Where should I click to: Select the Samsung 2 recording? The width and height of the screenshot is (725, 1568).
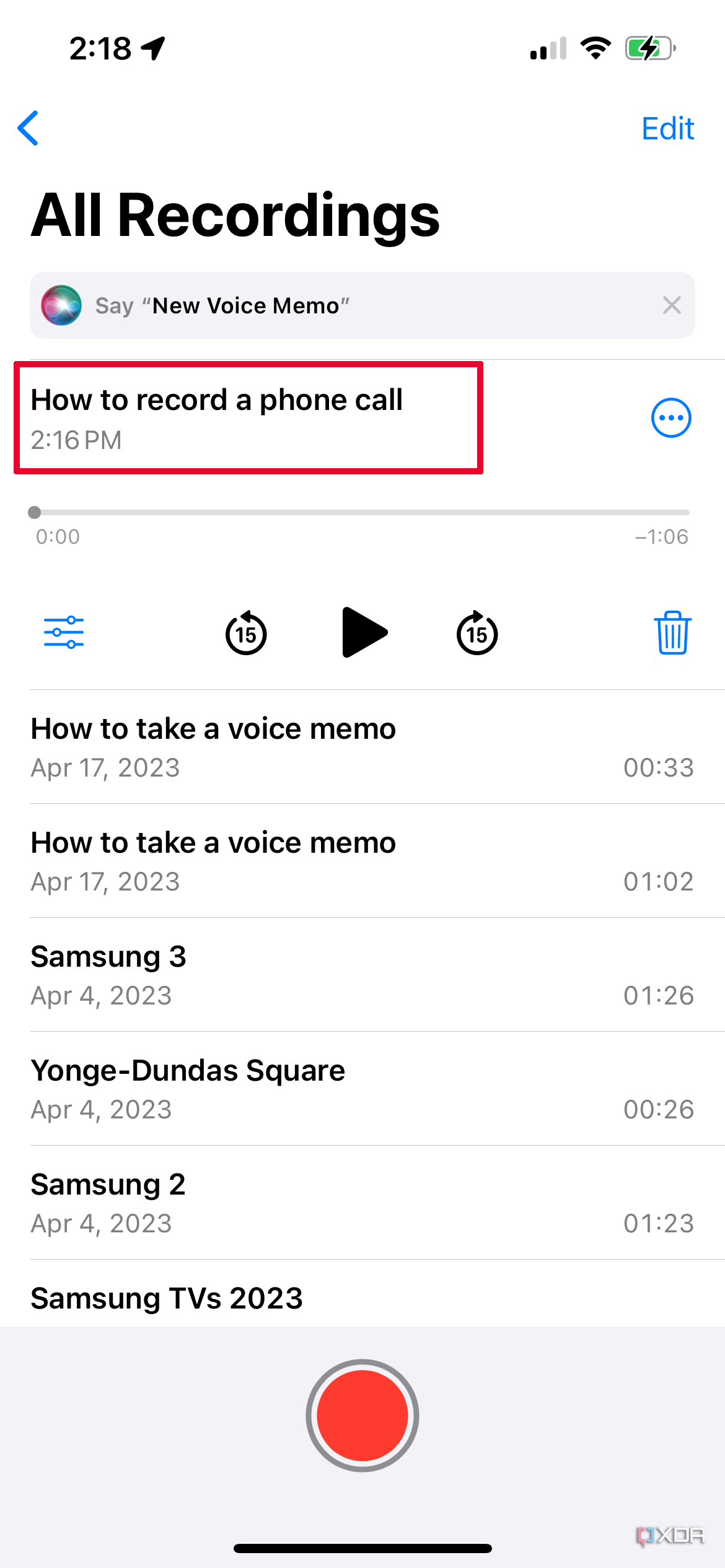point(248,1200)
